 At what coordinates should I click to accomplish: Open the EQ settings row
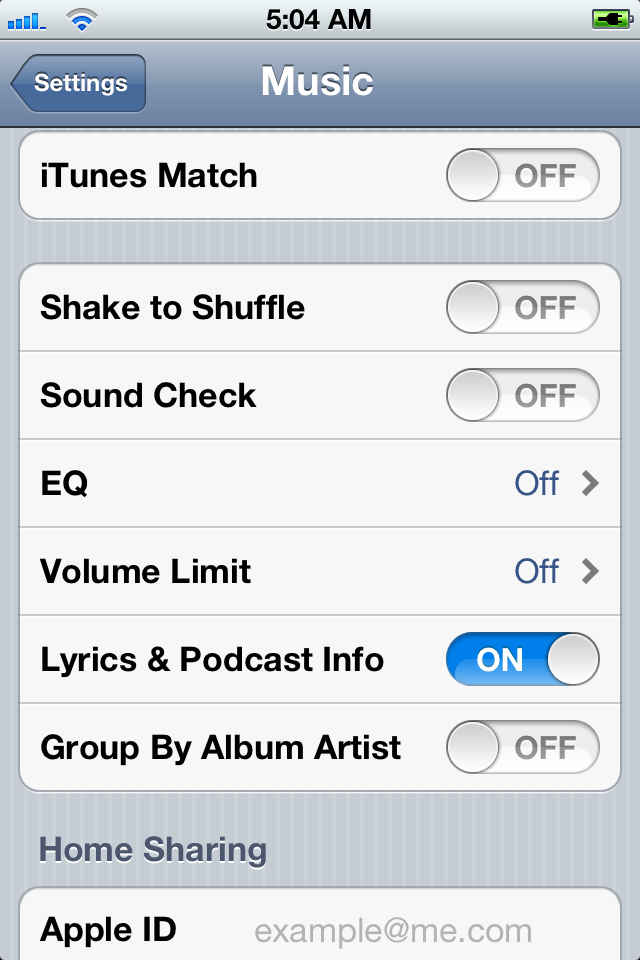[320, 483]
